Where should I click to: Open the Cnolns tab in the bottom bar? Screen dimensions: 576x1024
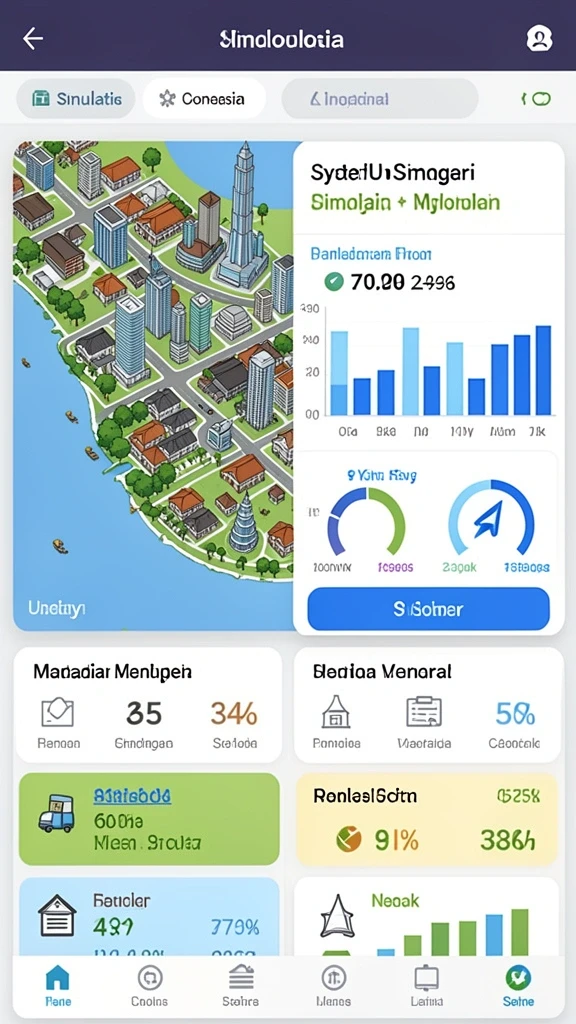[150, 985]
